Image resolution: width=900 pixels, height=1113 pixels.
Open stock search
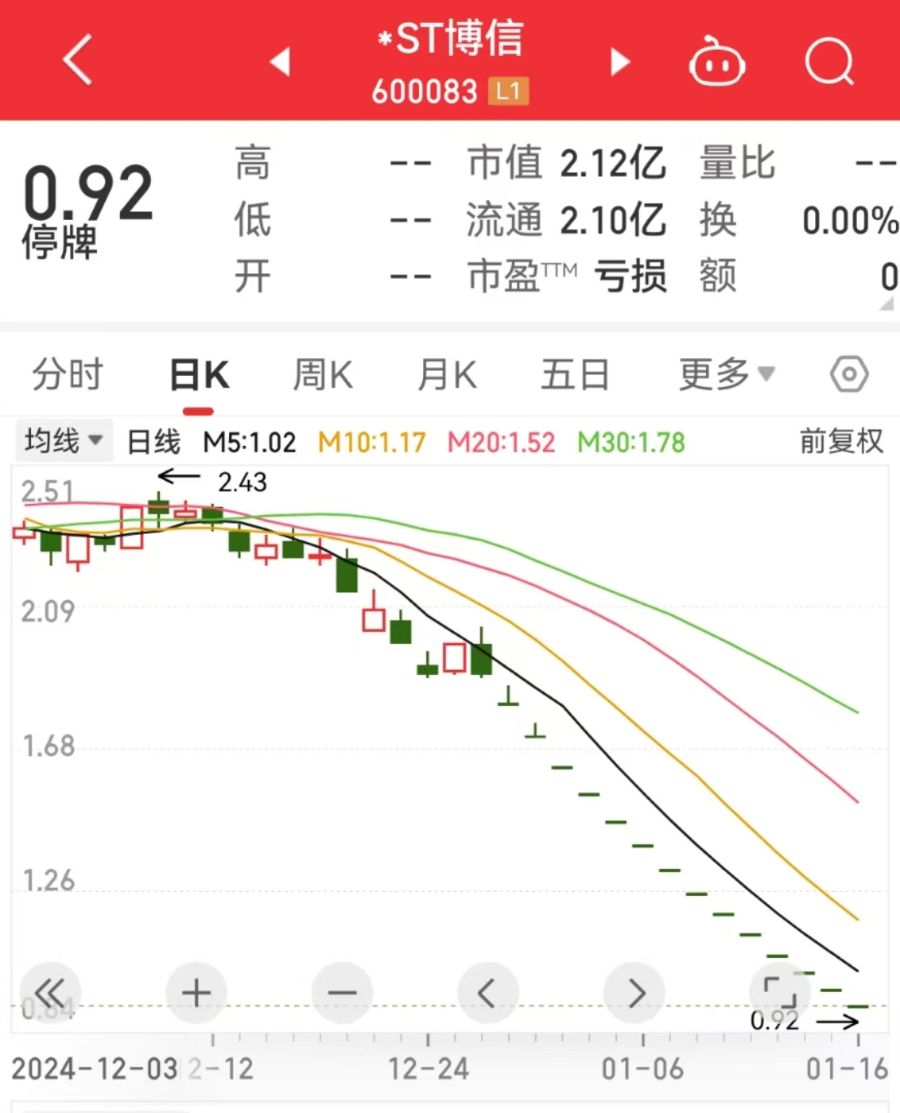tap(830, 62)
